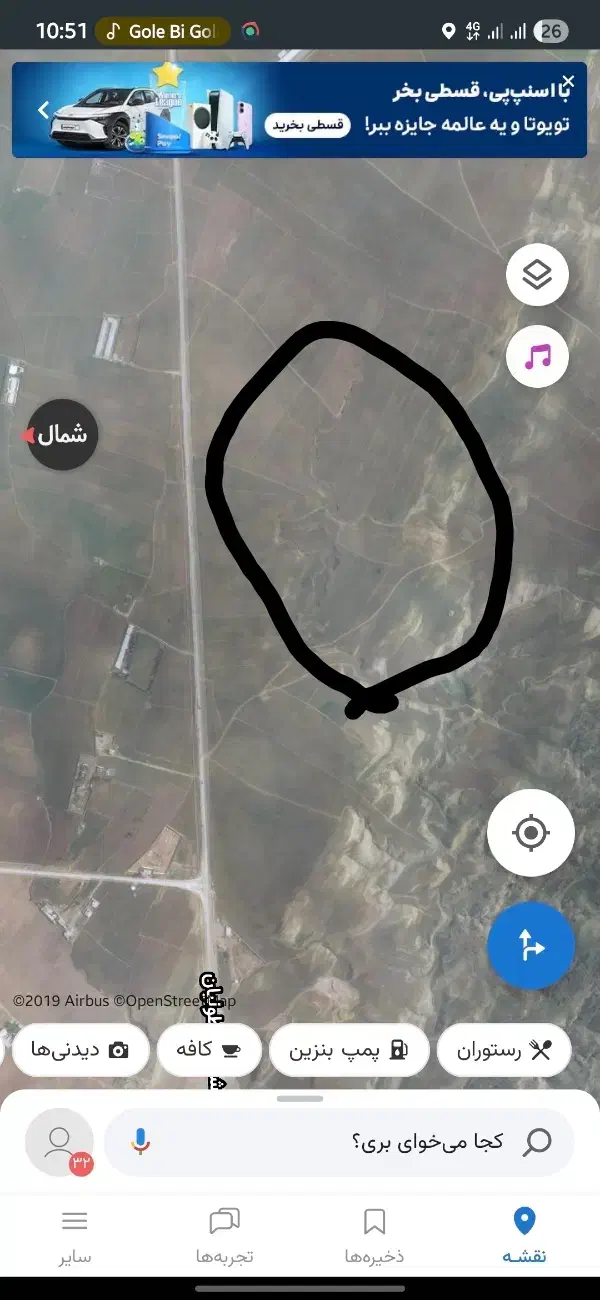Viewport: 600px width, 1300px height.
Task: Switch to the نقشه tab
Action: tap(523, 1235)
